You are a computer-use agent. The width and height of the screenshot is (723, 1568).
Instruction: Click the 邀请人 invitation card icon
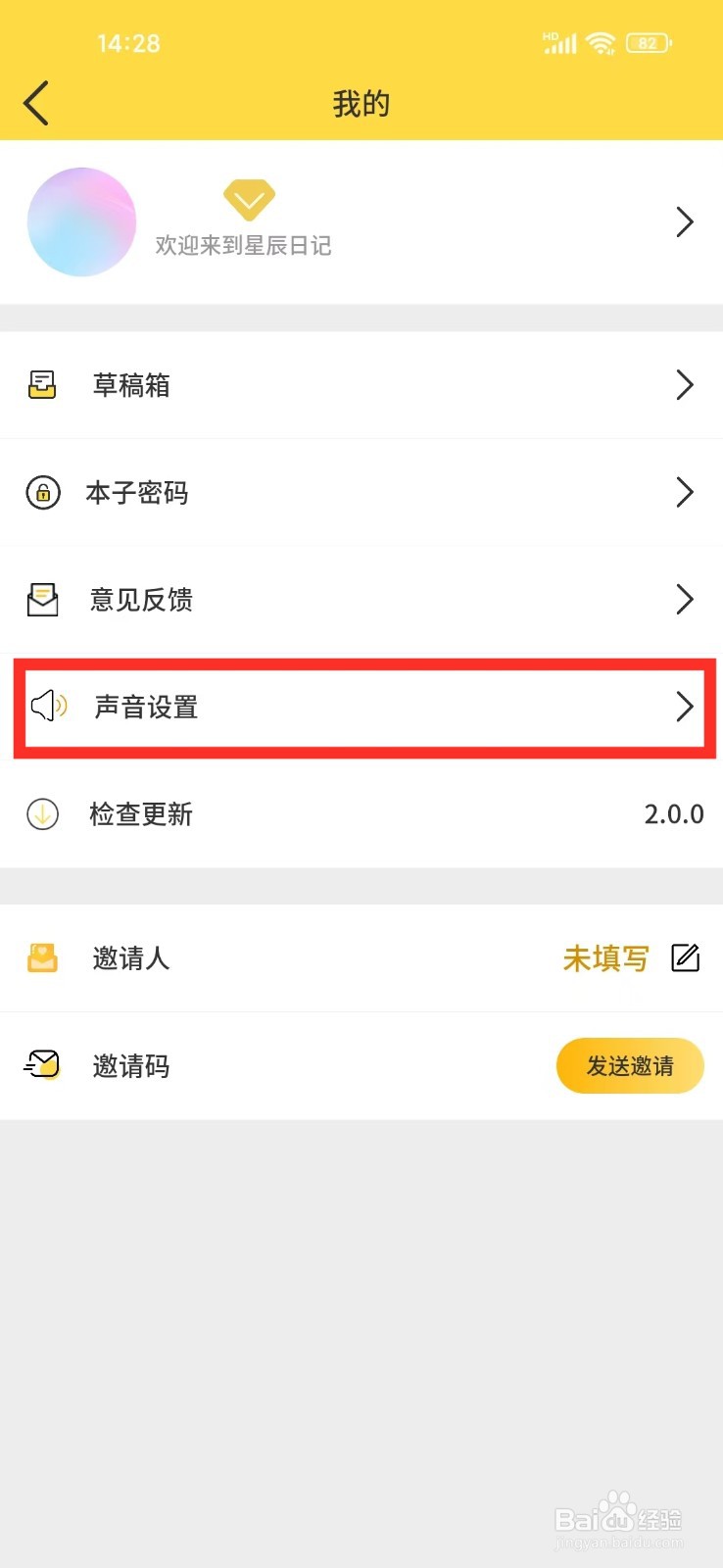43,958
